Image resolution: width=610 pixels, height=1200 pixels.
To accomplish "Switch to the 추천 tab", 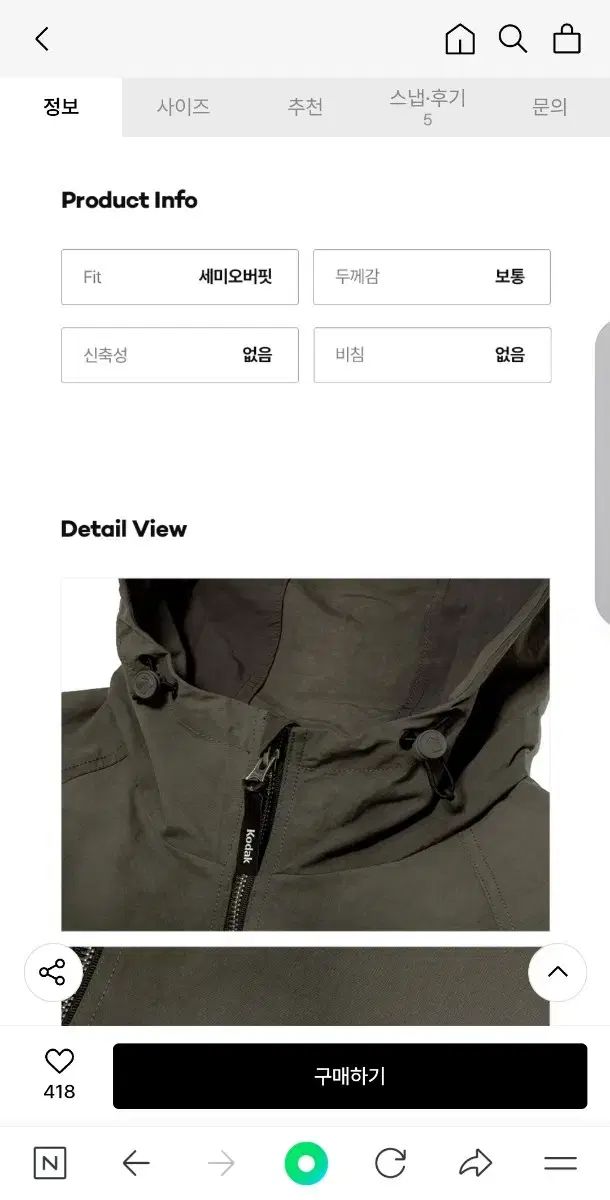I will 305,107.
